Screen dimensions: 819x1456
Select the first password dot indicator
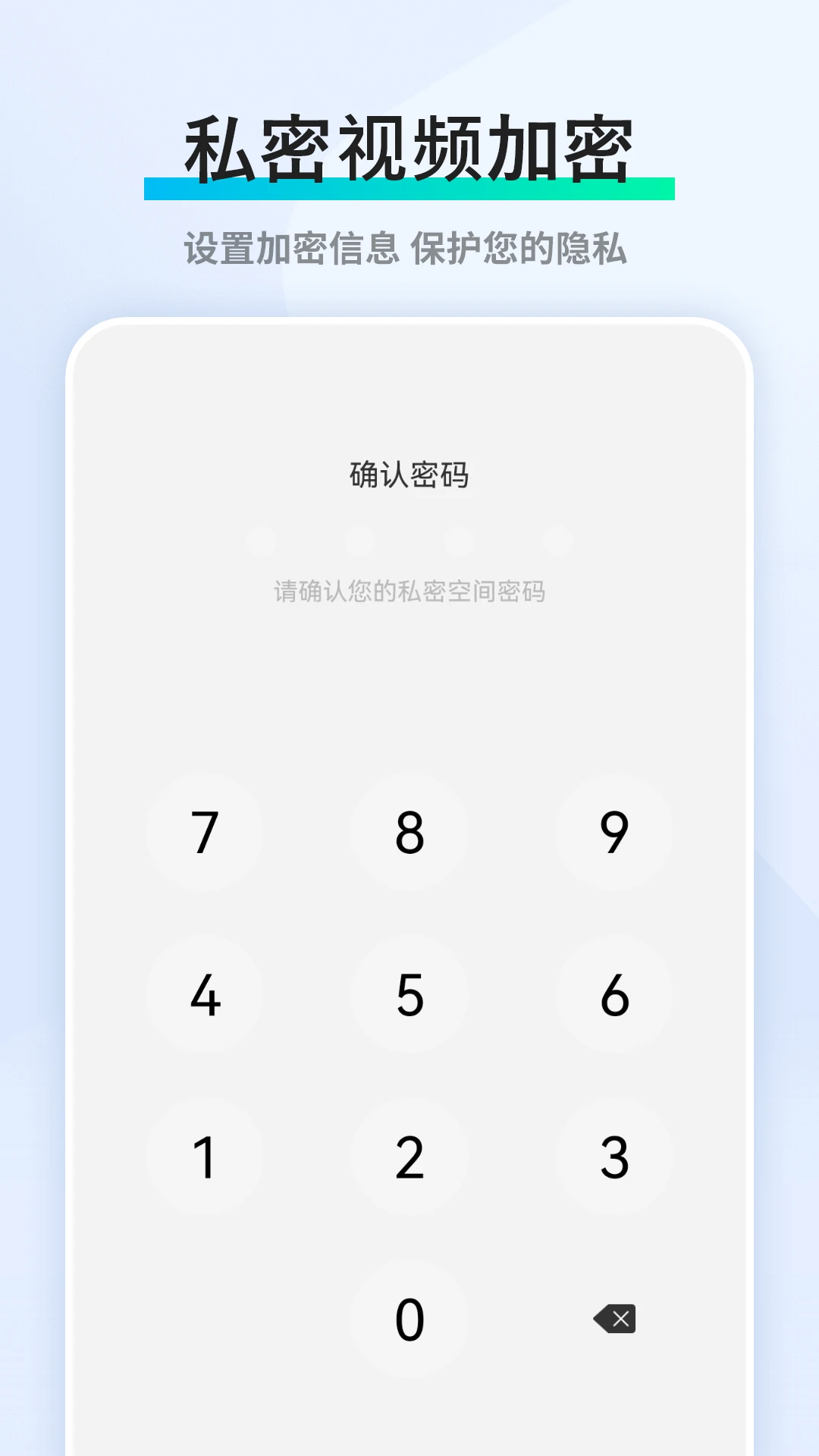(262, 540)
